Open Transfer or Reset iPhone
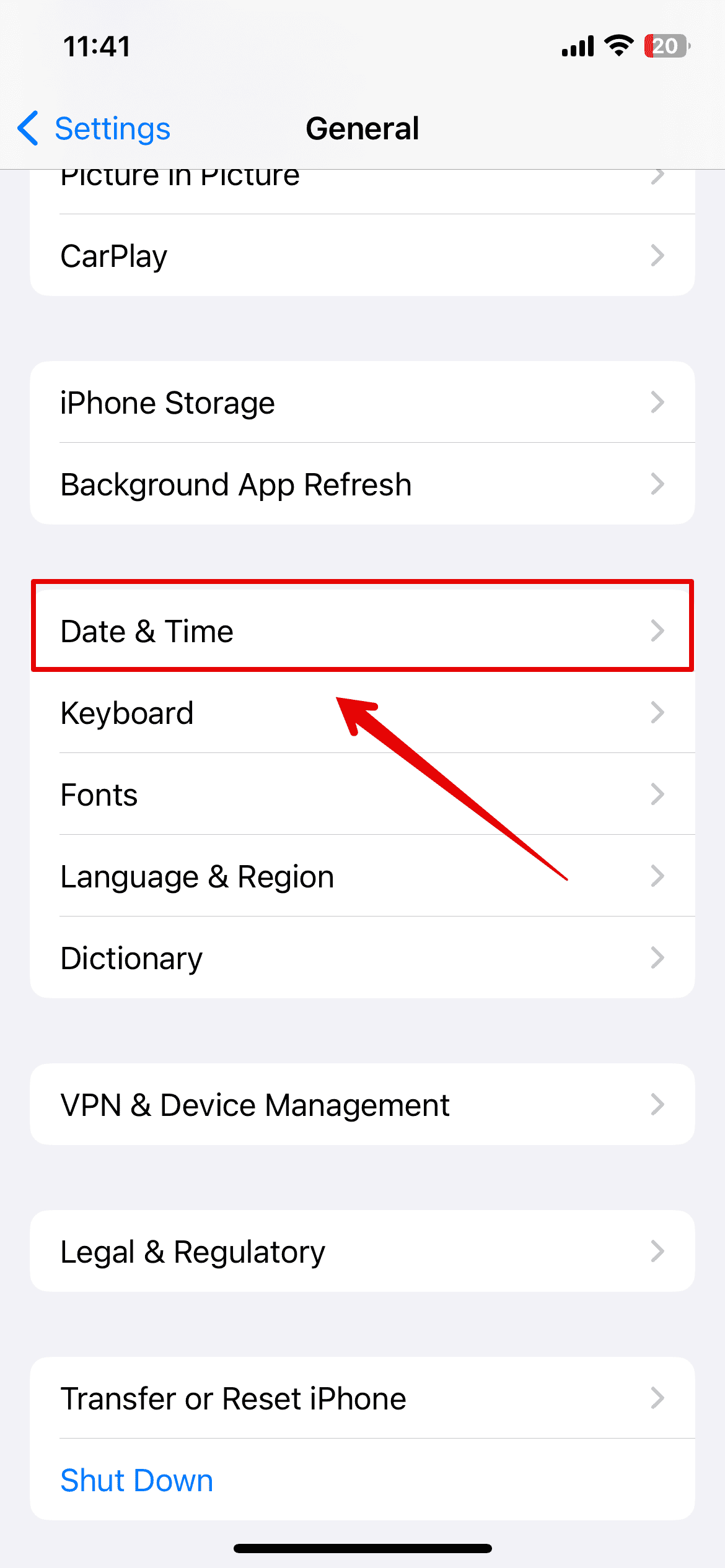The height and width of the screenshot is (1568, 725). 362,1398
